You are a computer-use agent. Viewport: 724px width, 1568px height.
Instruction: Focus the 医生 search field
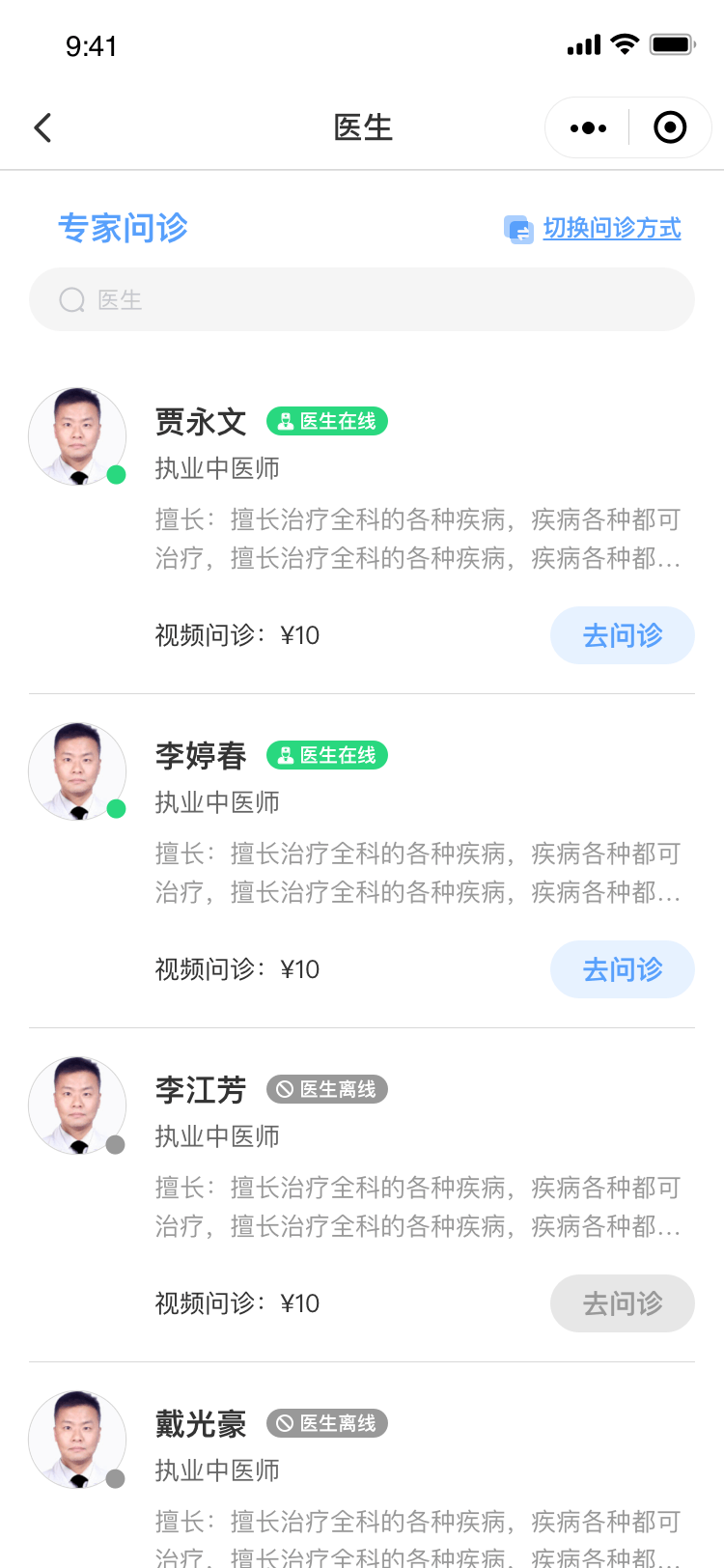pyautogui.click(x=362, y=299)
